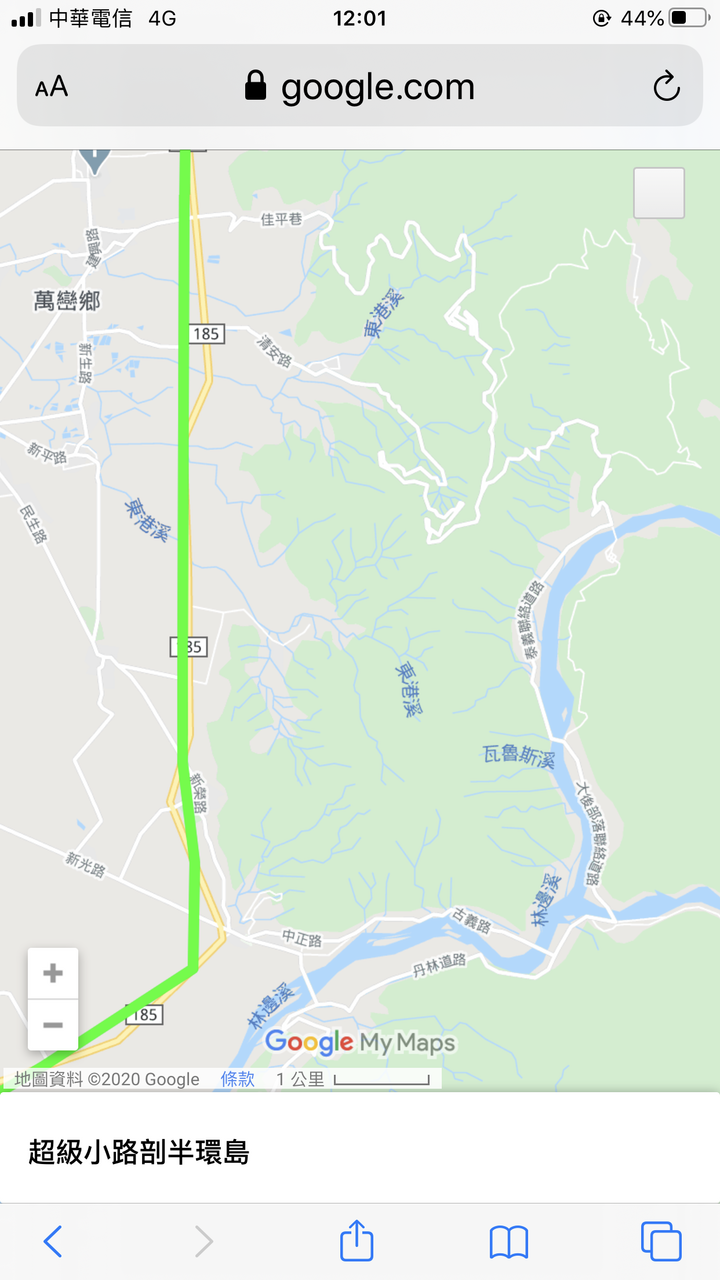The height and width of the screenshot is (1280, 720).
Task: Open Safari bookmarks
Action: click(x=509, y=1242)
